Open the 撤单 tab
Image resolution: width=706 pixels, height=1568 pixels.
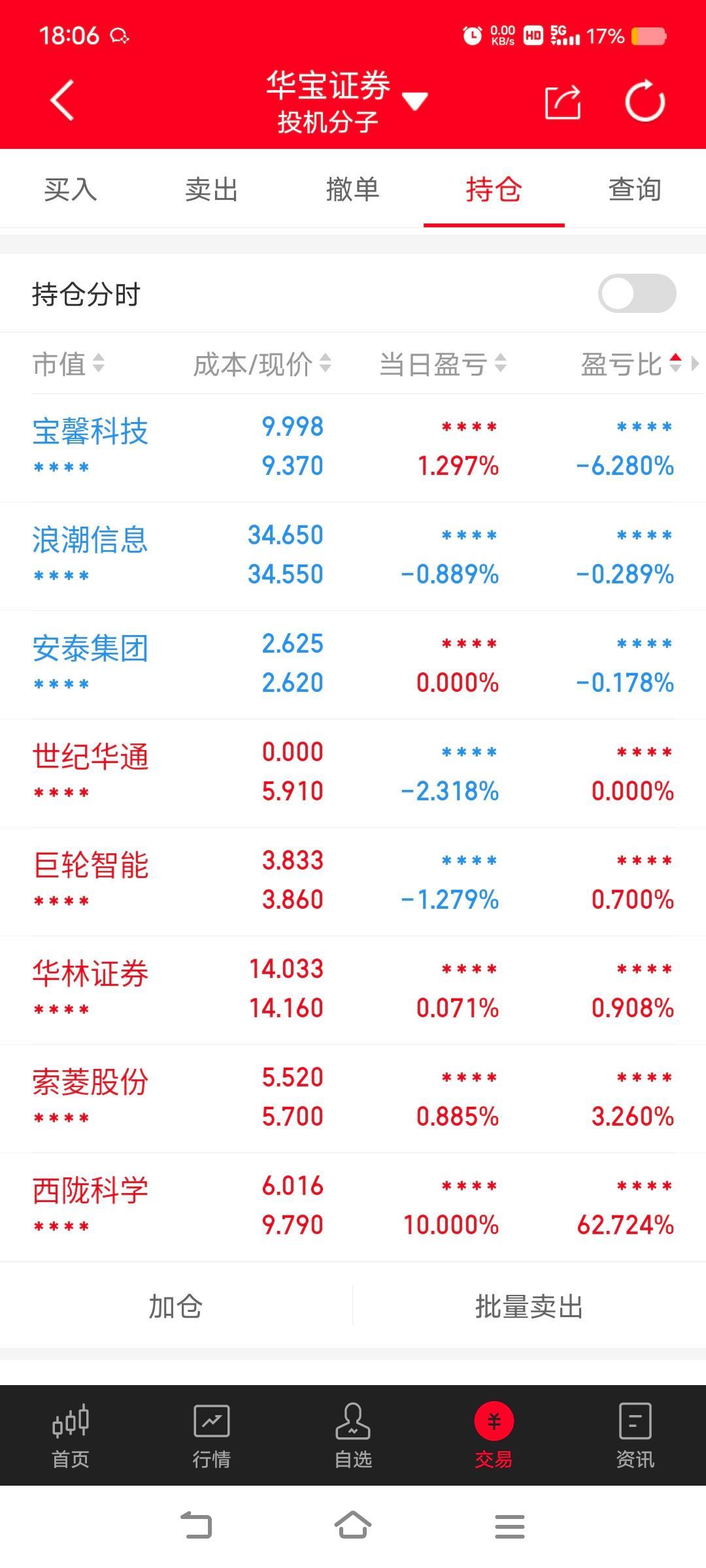click(x=353, y=189)
